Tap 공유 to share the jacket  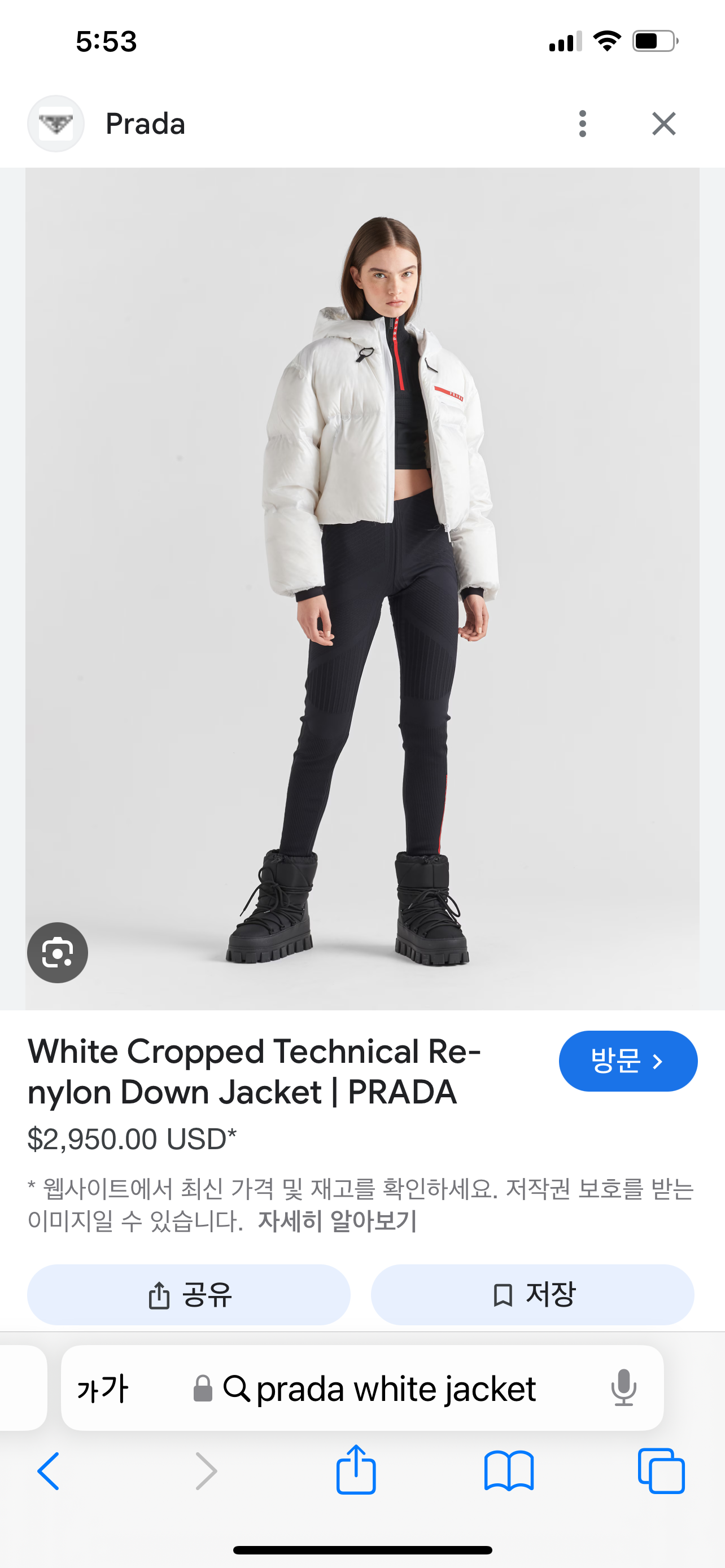pyautogui.click(x=189, y=1295)
